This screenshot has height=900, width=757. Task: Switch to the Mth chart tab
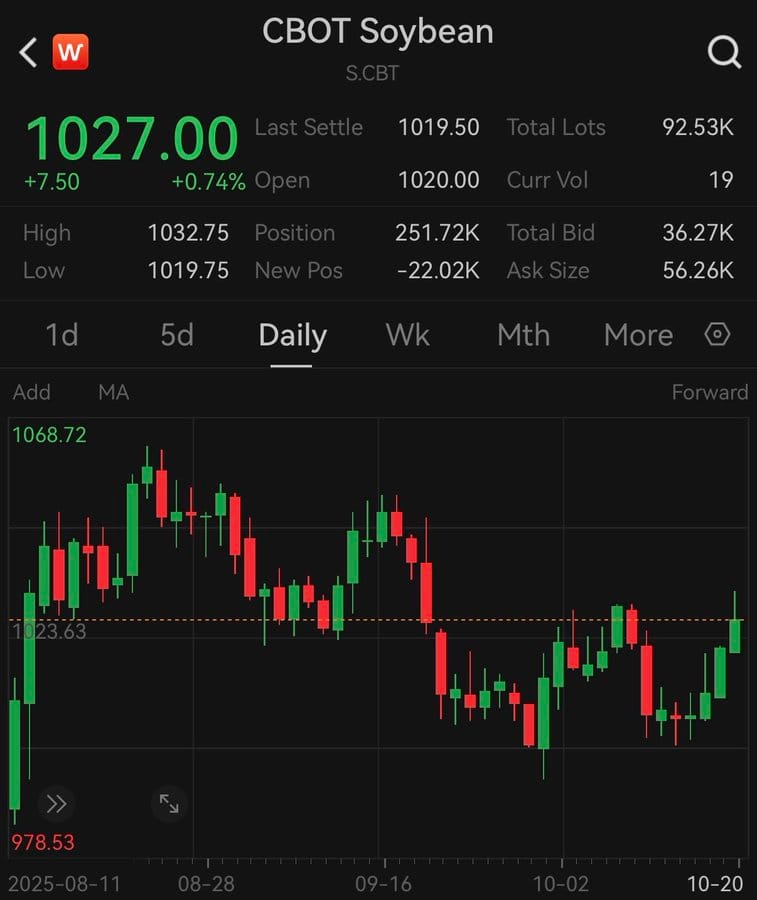point(523,335)
